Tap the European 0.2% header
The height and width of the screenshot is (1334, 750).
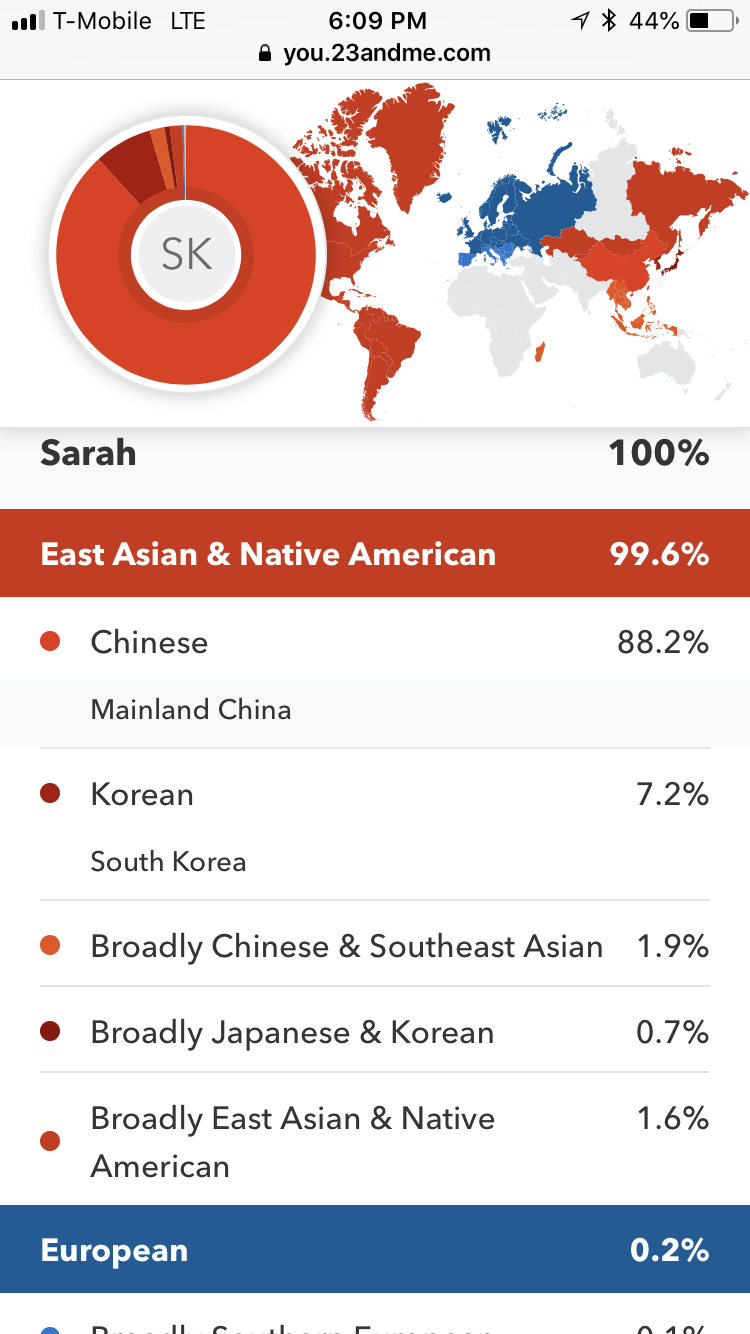[375, 1250]
